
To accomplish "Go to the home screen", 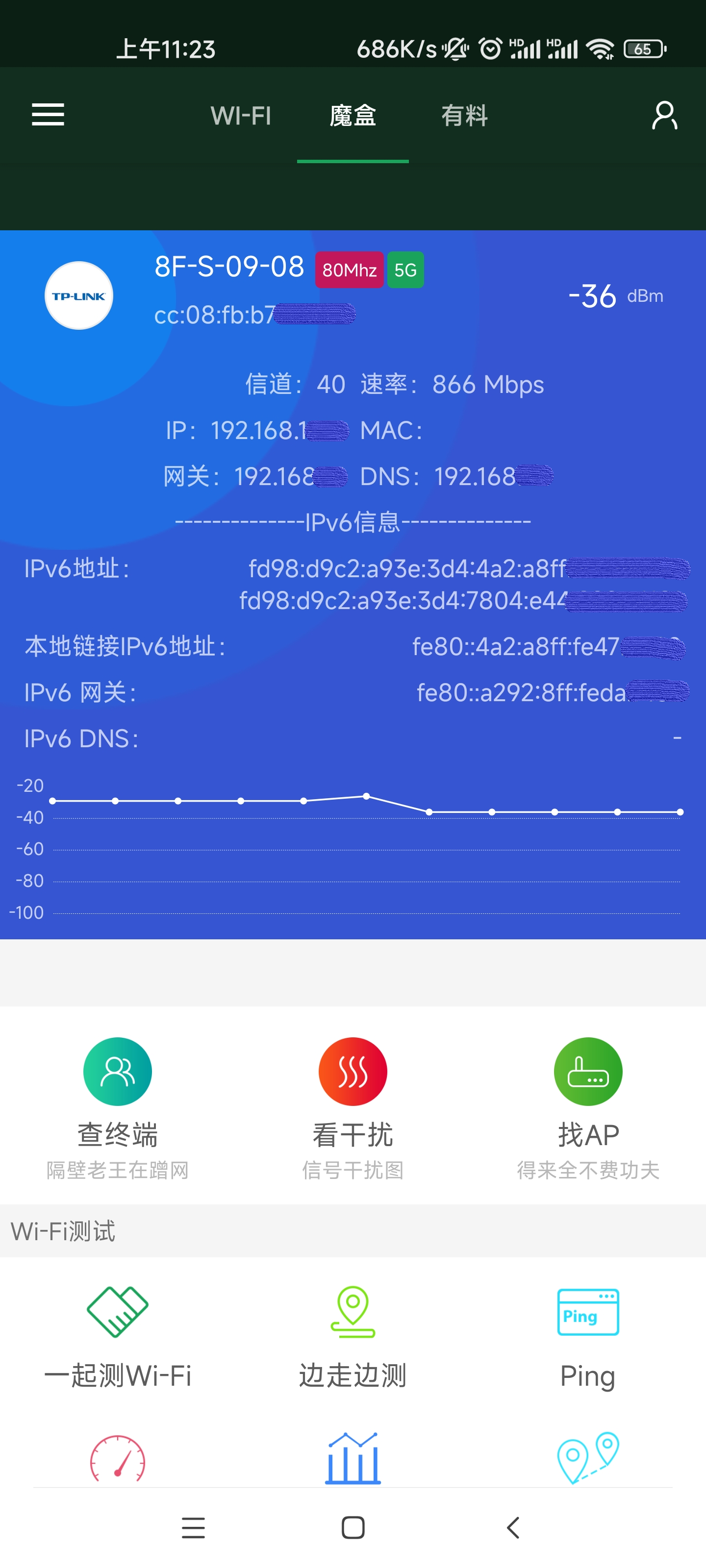I will (x=353, y=1527).
